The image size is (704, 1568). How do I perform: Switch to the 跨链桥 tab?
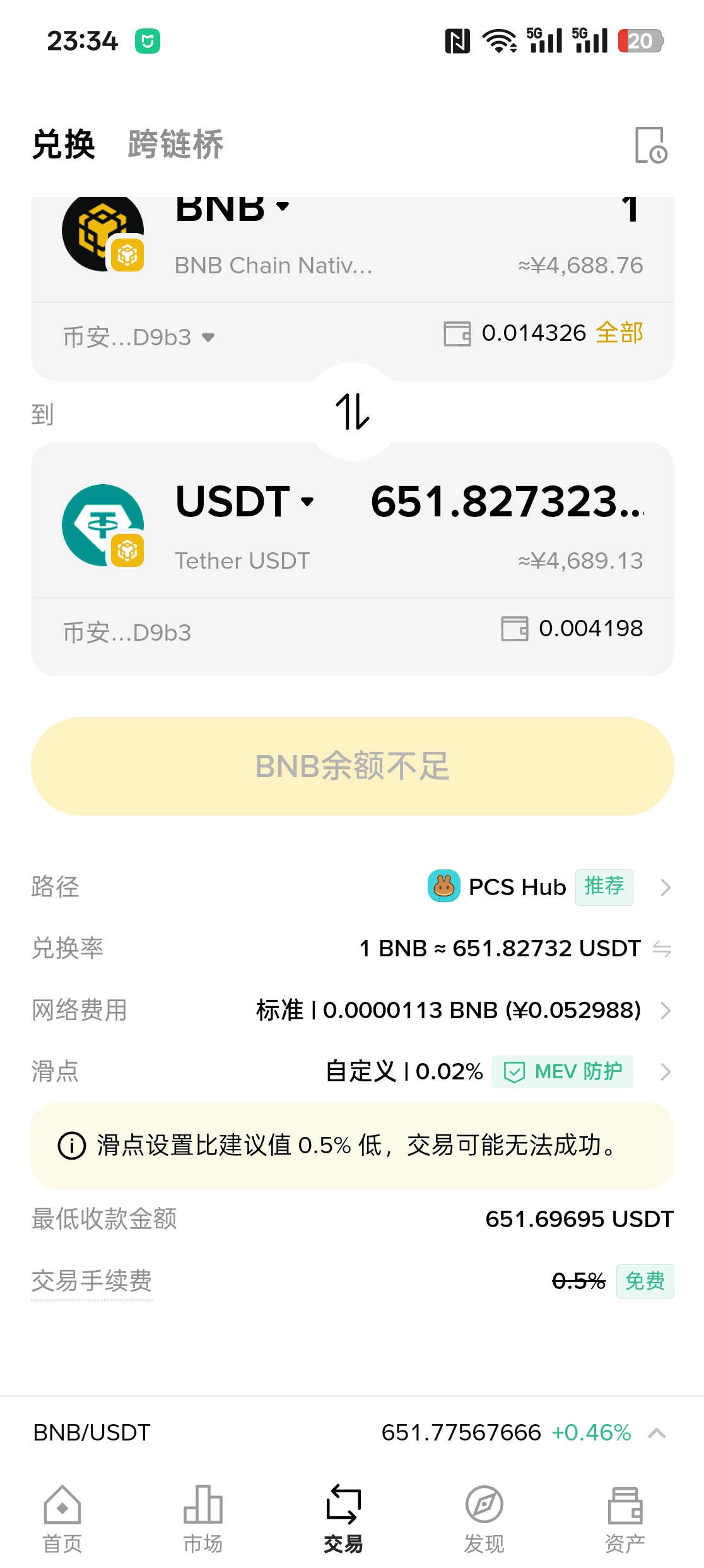[x=175, y=145]
